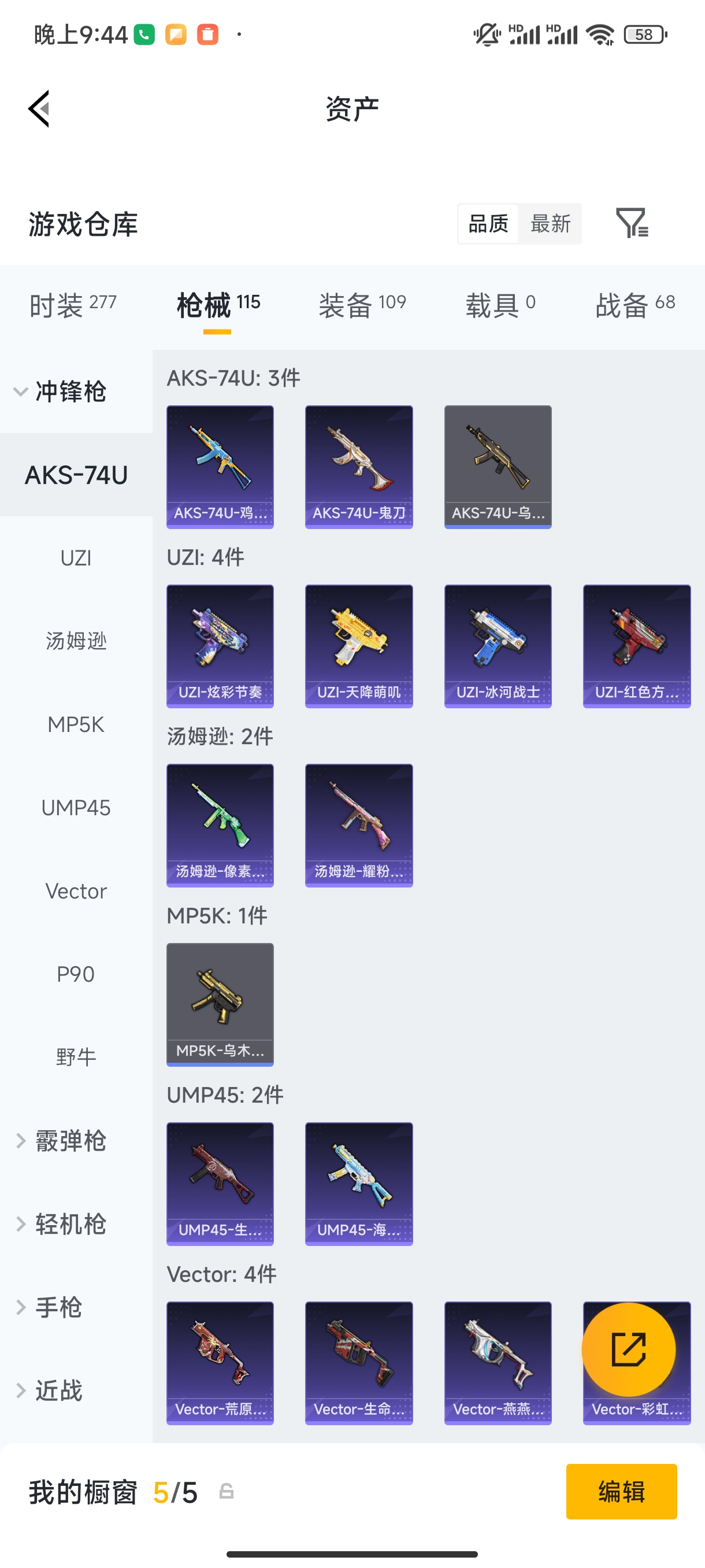Switch to the 时装 tab
Image resolution: width=705 pixels, height=1568 pixels.
point(72,304)
